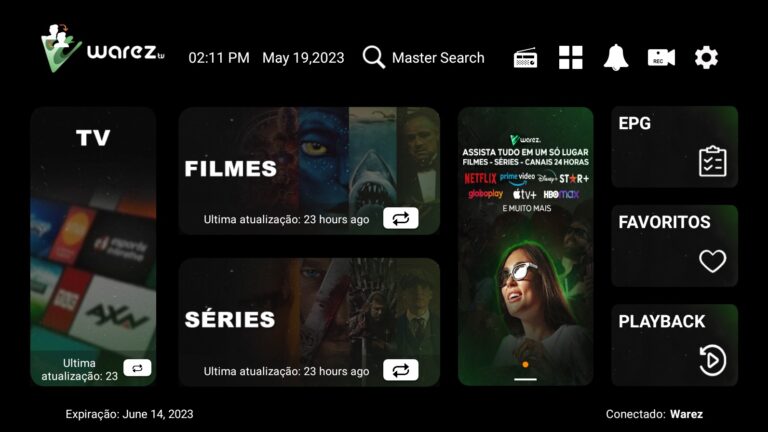The width and height of the screenshot is (768, 432).
Task: Open the notifications bell
Action: (x=616, y=58)
